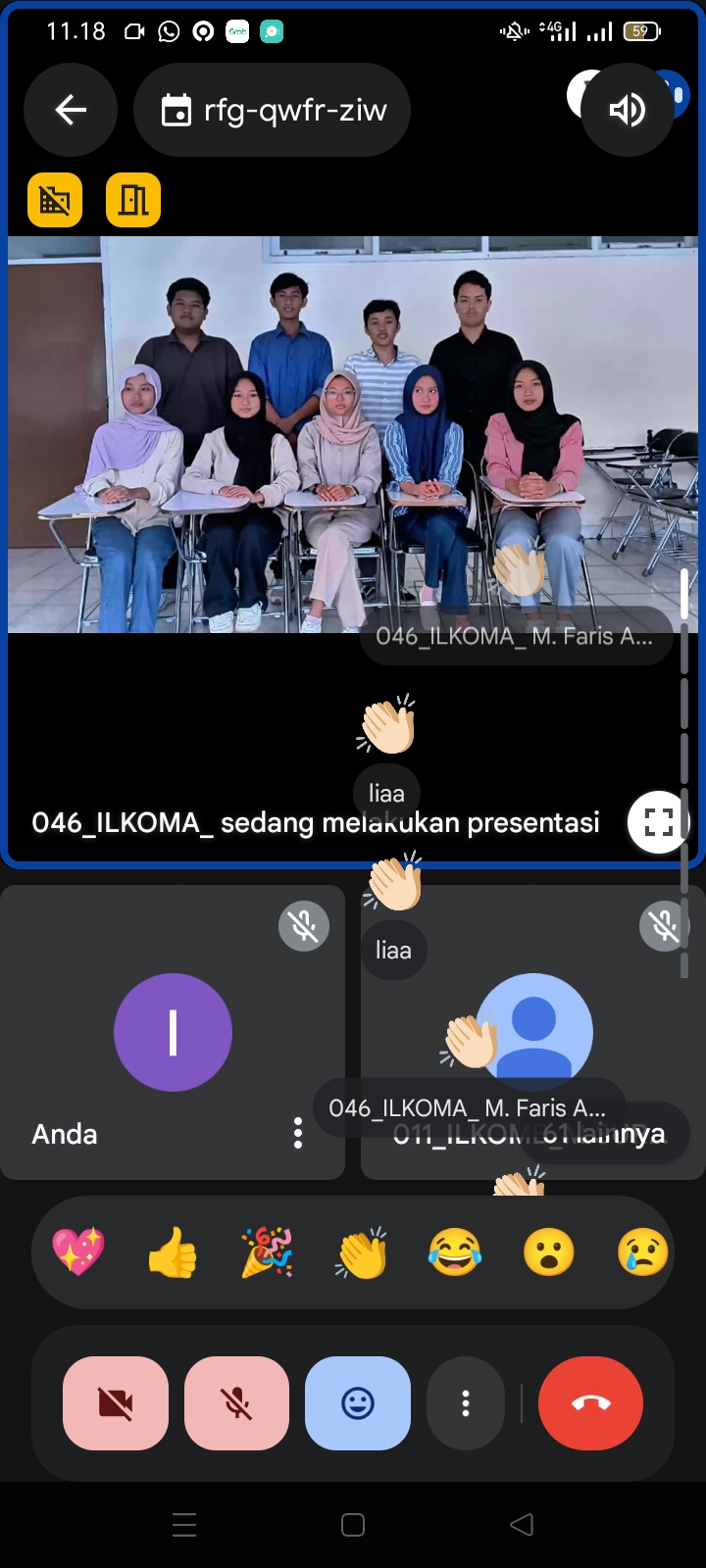Send a thumbs up reaction
This screenshot has height=1568, width=706.
tap(173, 1252)
